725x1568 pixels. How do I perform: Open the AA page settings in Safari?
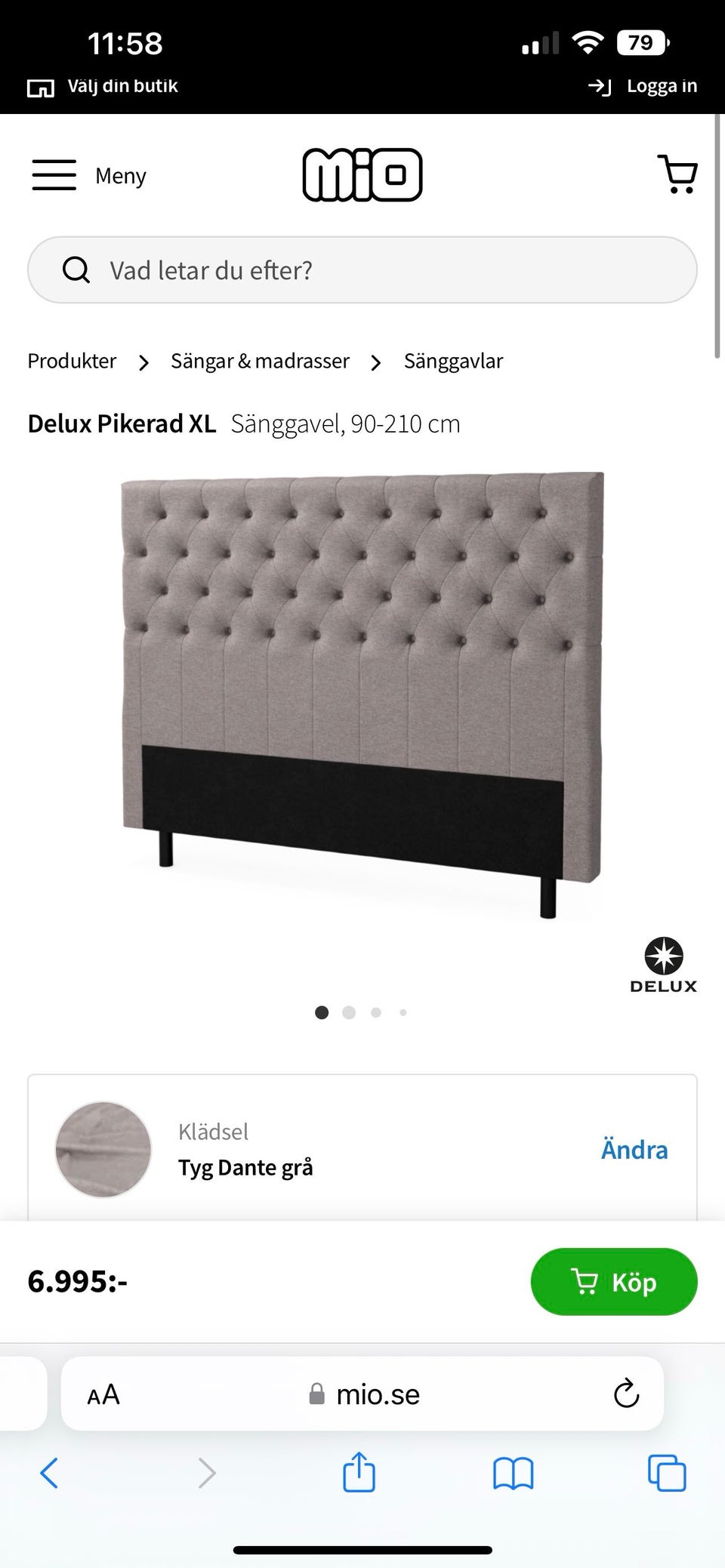coord(103,1394)
